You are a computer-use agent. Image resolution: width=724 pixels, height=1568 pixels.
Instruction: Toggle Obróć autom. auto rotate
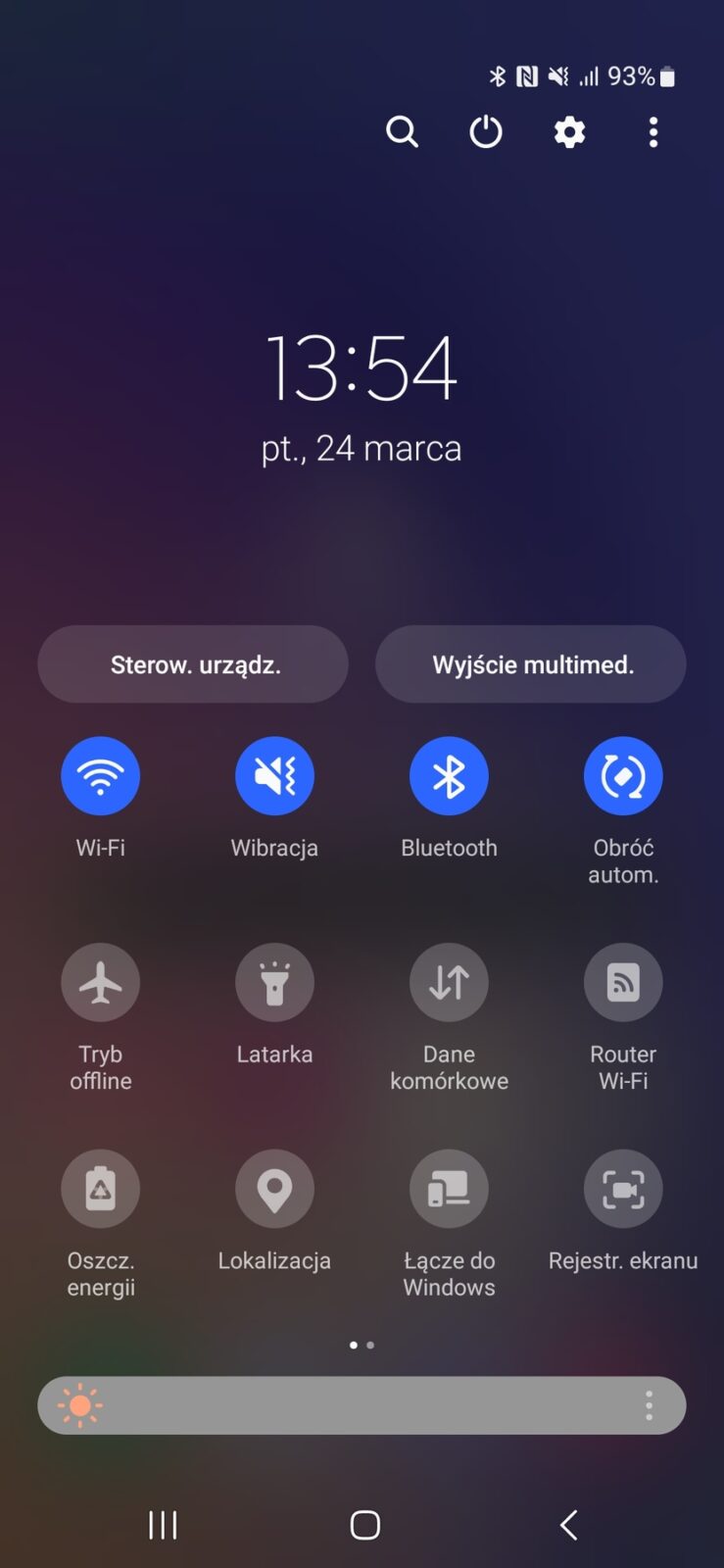click(x=623, y=776)
